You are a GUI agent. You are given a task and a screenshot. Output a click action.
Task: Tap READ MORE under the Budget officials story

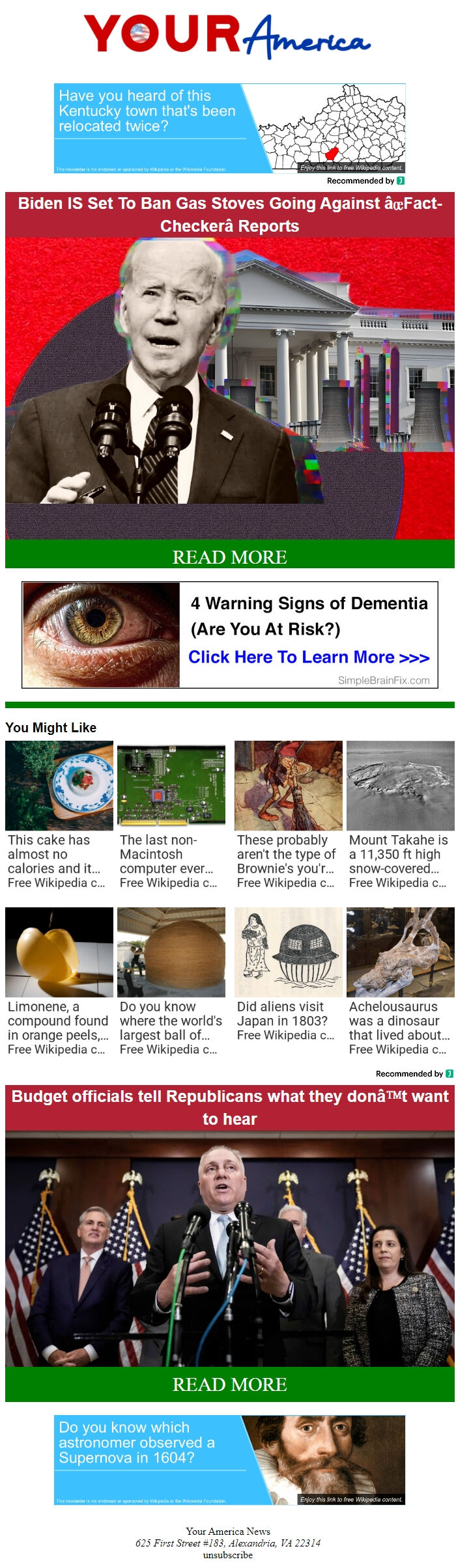[x=229, y=1384]
